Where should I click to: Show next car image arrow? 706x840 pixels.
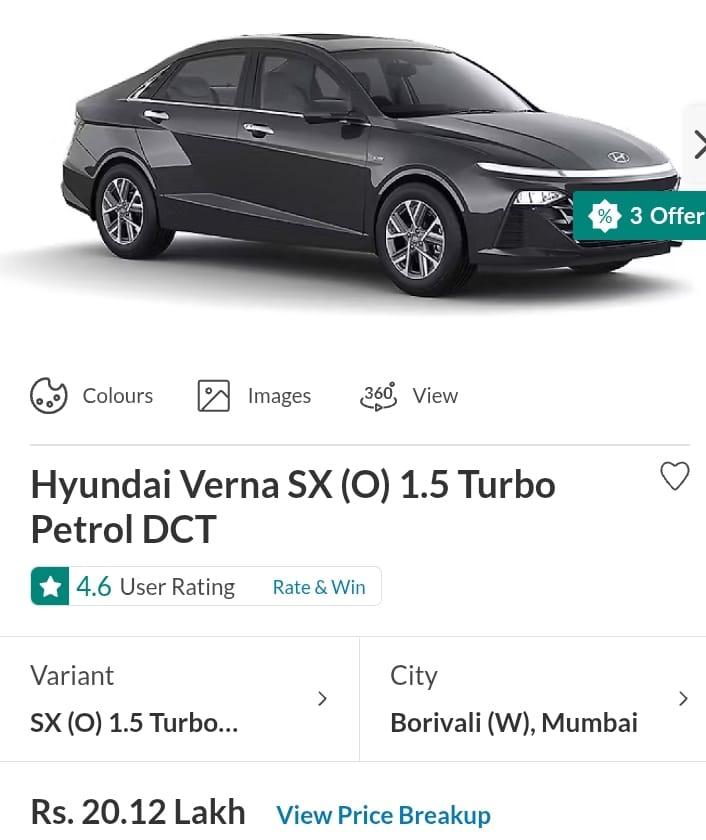(697, 145)
